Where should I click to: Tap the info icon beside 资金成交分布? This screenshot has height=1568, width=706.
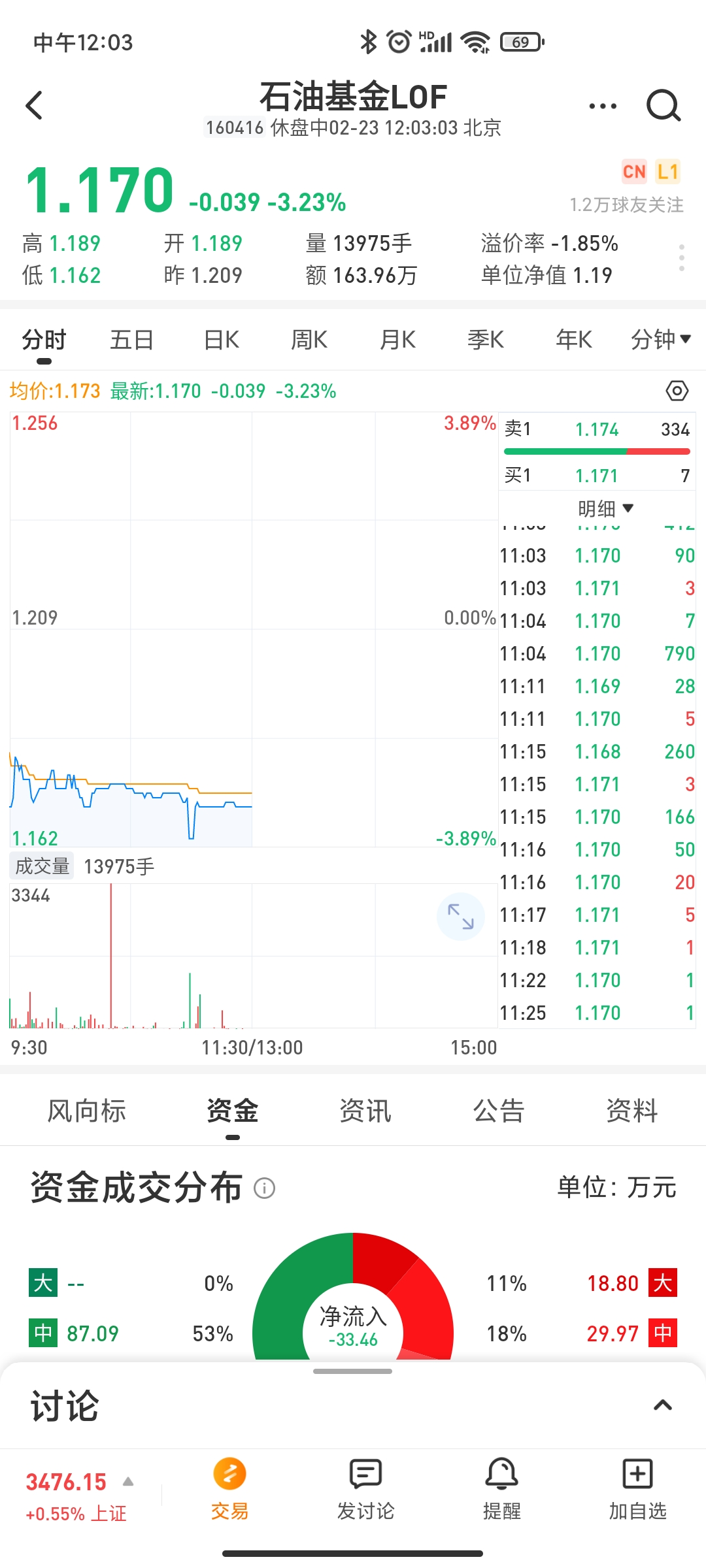[264, 1188]
